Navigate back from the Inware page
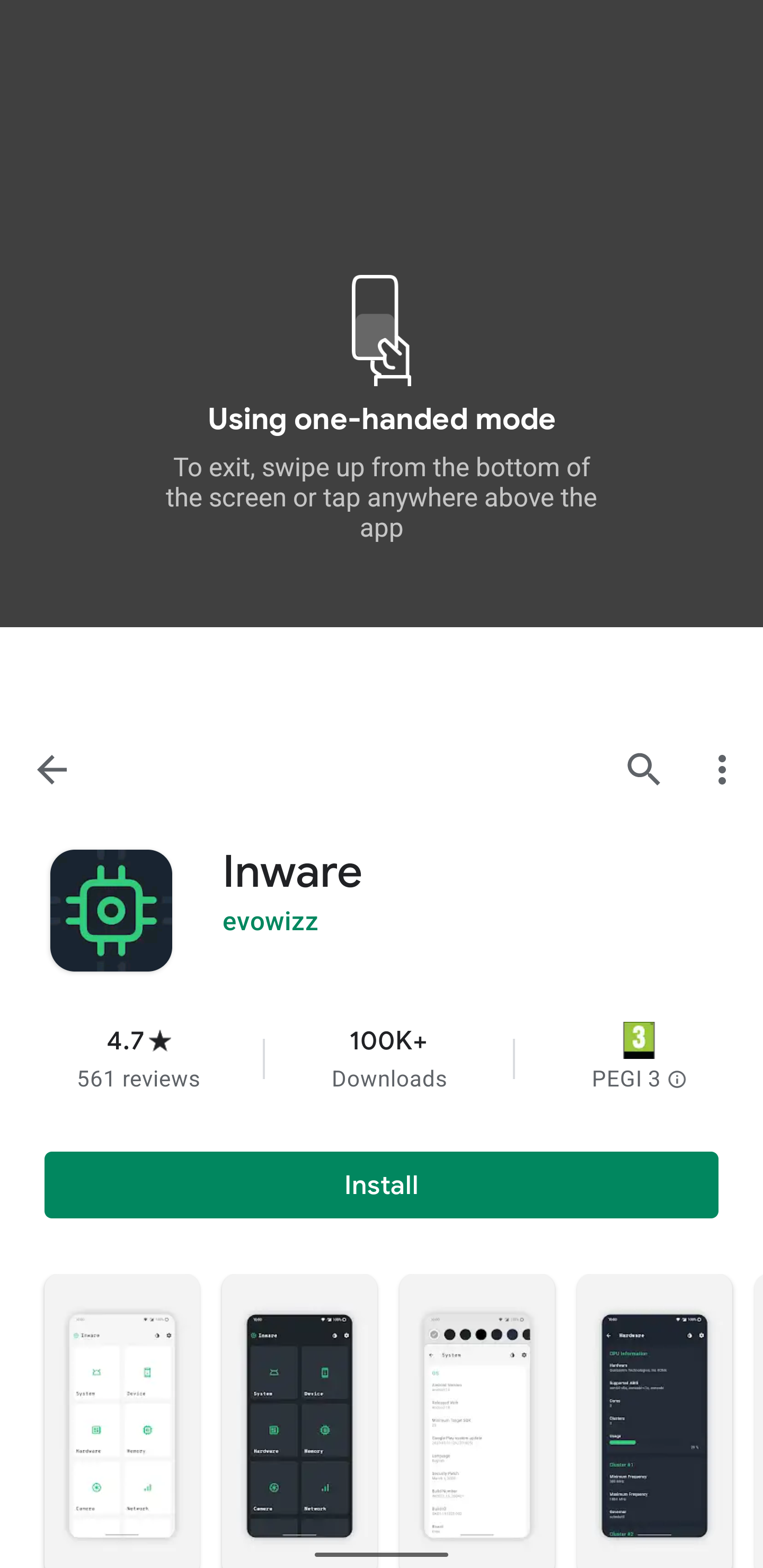Viewport: 763px width, 1568px height. click(52, 770)
